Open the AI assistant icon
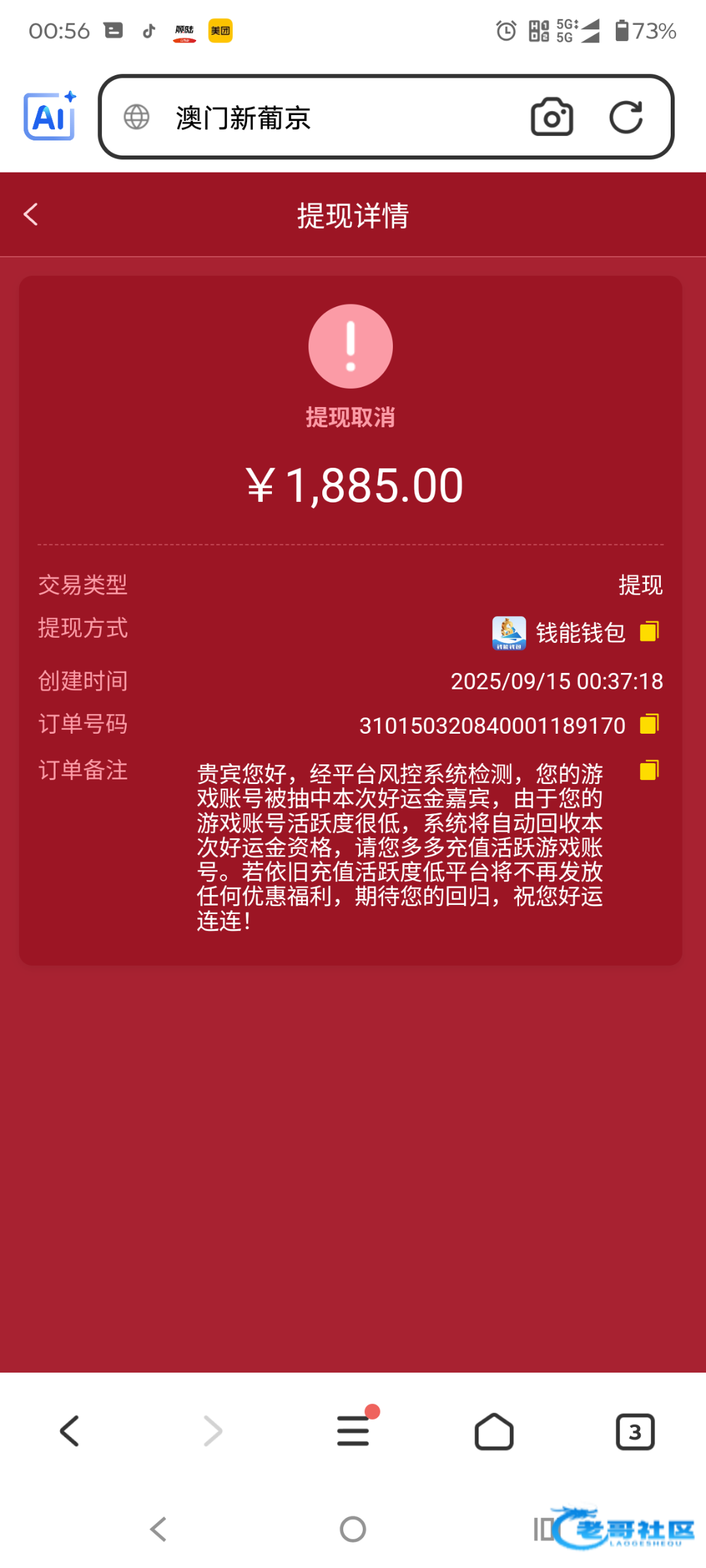Screen dimensions: 706x1568 (50, 116)
